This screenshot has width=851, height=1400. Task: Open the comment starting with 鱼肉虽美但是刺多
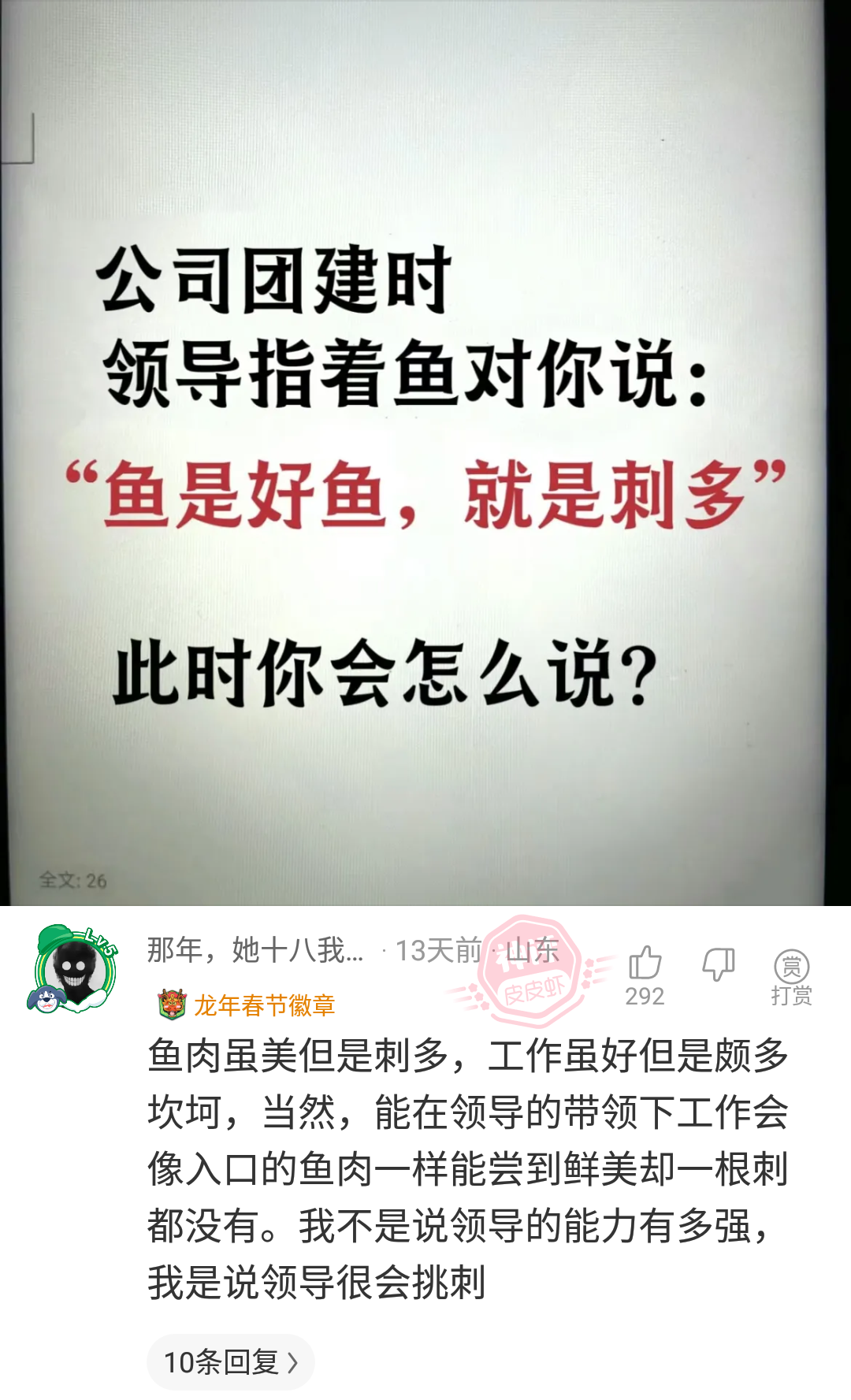pyautogui.click(x=467, y=1168)
